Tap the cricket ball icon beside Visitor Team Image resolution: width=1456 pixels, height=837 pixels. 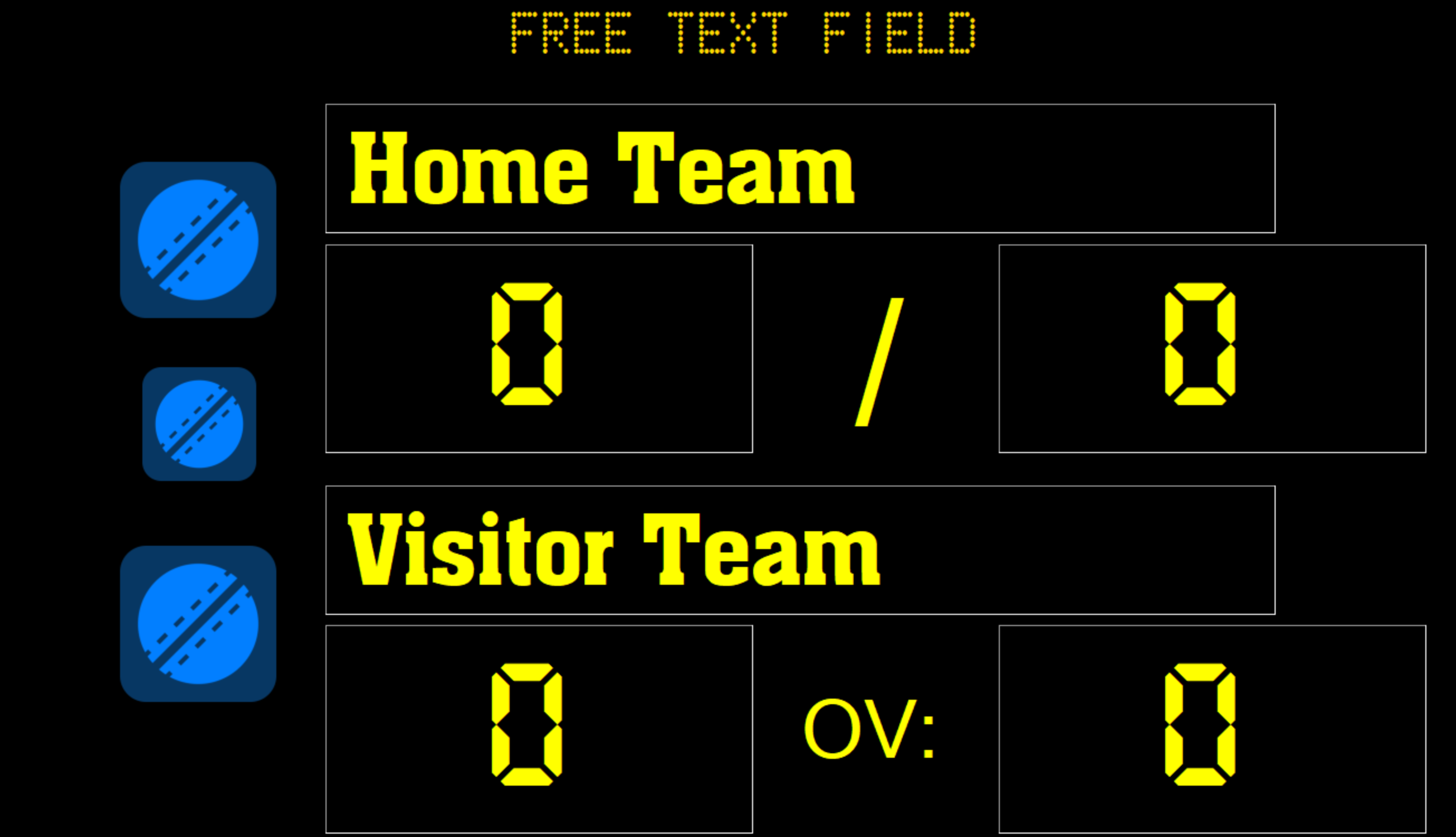coord(198,624)
